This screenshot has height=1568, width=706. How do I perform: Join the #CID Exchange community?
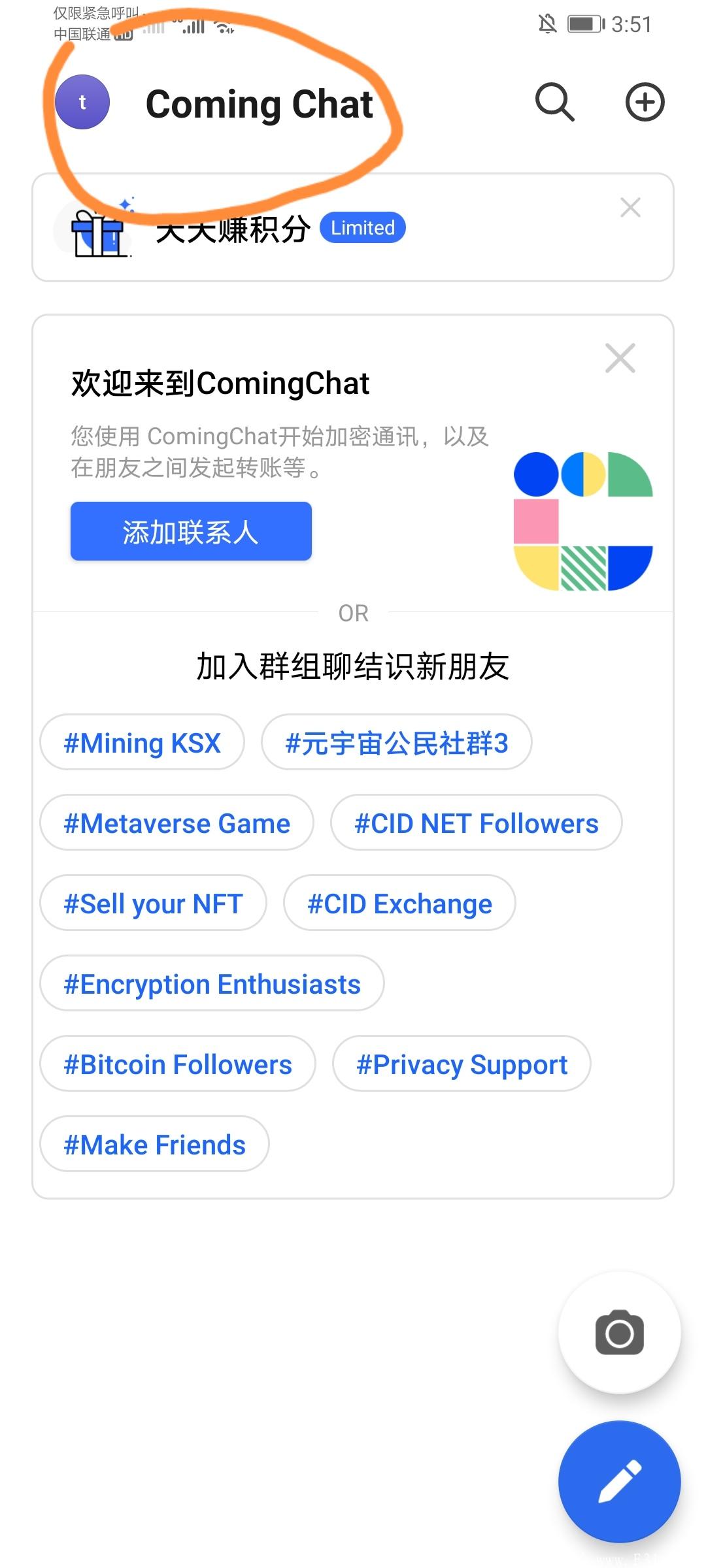coord(399,904)
